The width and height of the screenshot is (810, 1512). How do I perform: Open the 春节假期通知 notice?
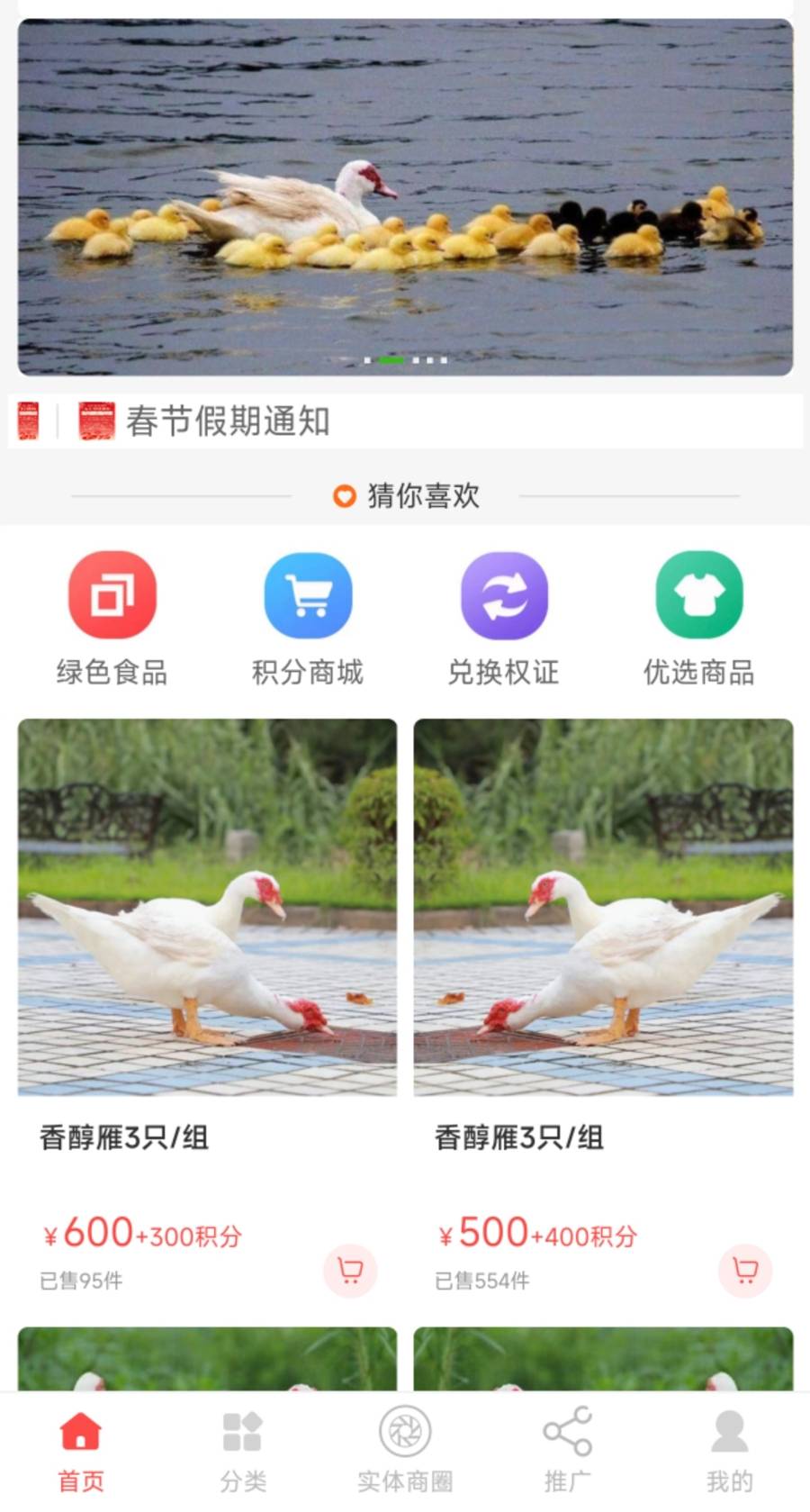coord(228,421)
